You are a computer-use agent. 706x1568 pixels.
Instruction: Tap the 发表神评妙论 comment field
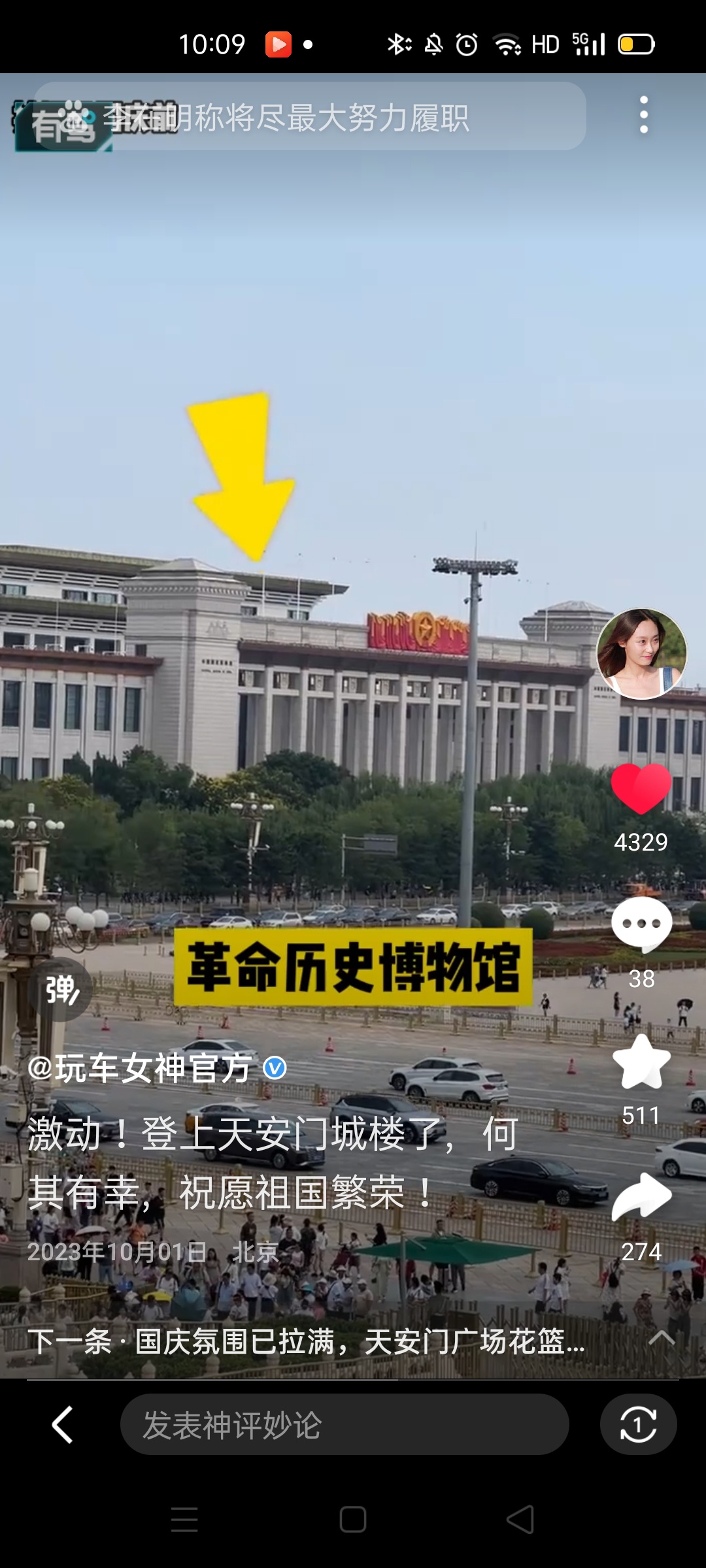click(x=345, y=1425)
